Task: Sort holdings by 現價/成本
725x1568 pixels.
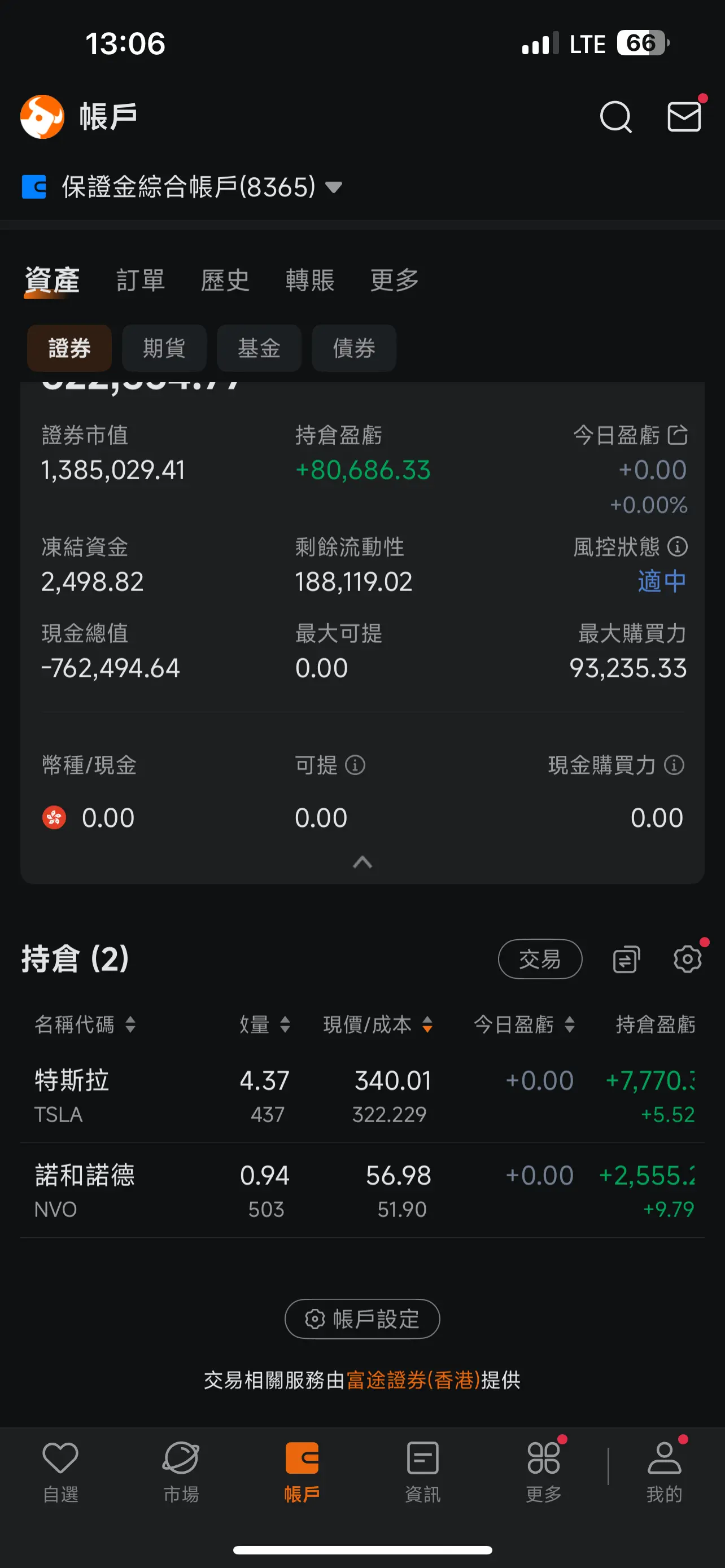Action: pyautogui.click(x=377, y=1024)
